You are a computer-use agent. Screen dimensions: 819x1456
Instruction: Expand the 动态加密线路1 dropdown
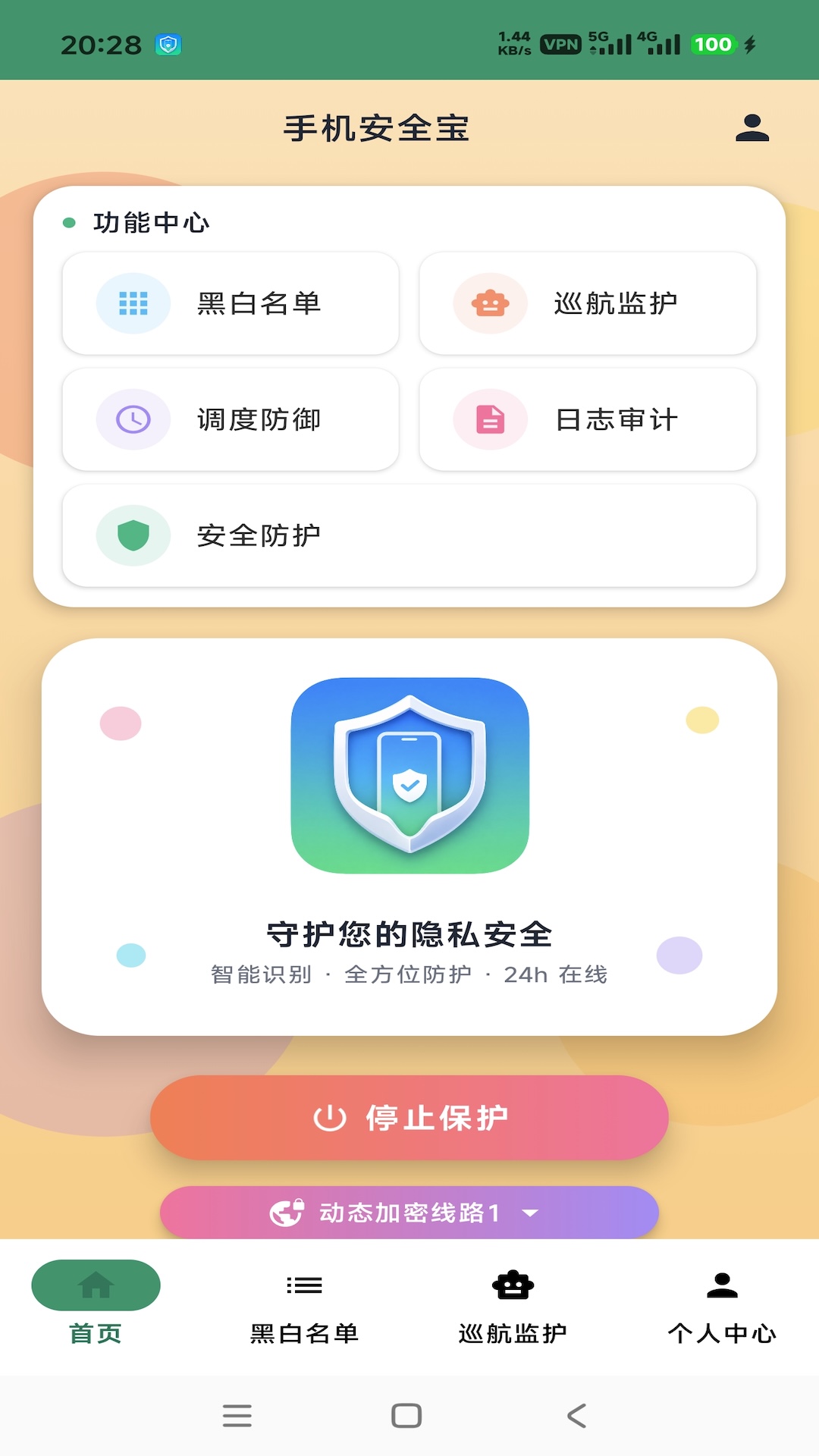pyautogui.click(x=409, y=1213)
